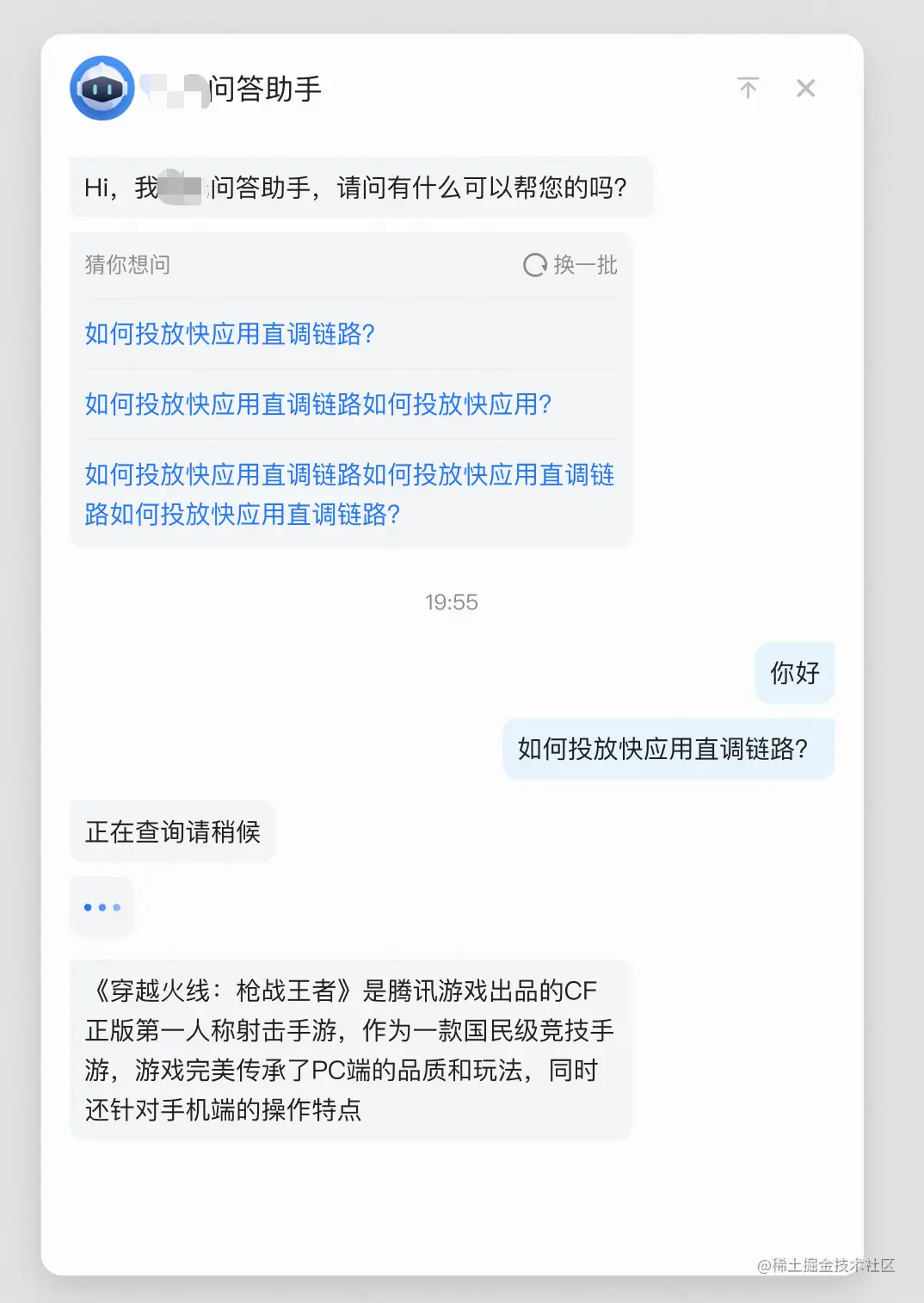Close the 问答助手 chat window

click(x=805, y=89)
